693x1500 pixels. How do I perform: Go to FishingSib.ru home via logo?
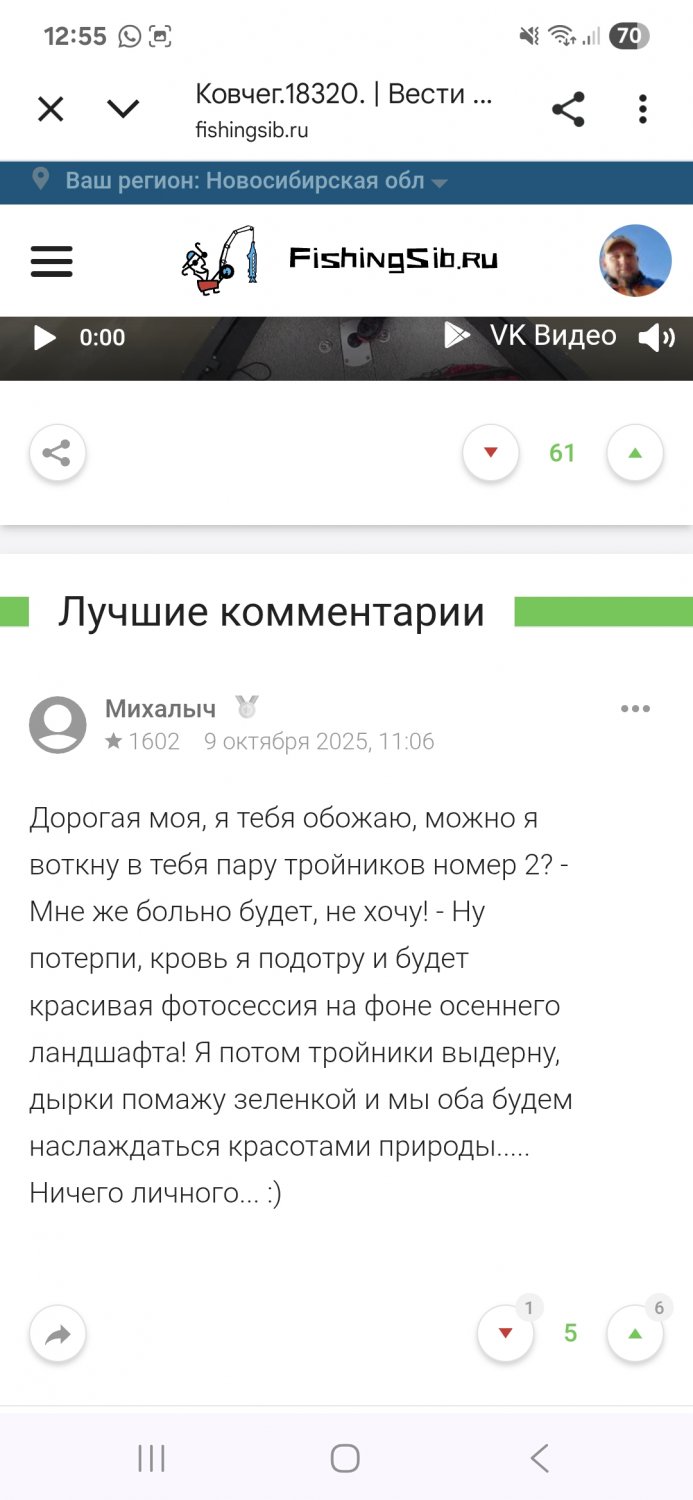[x=340, y=260]
